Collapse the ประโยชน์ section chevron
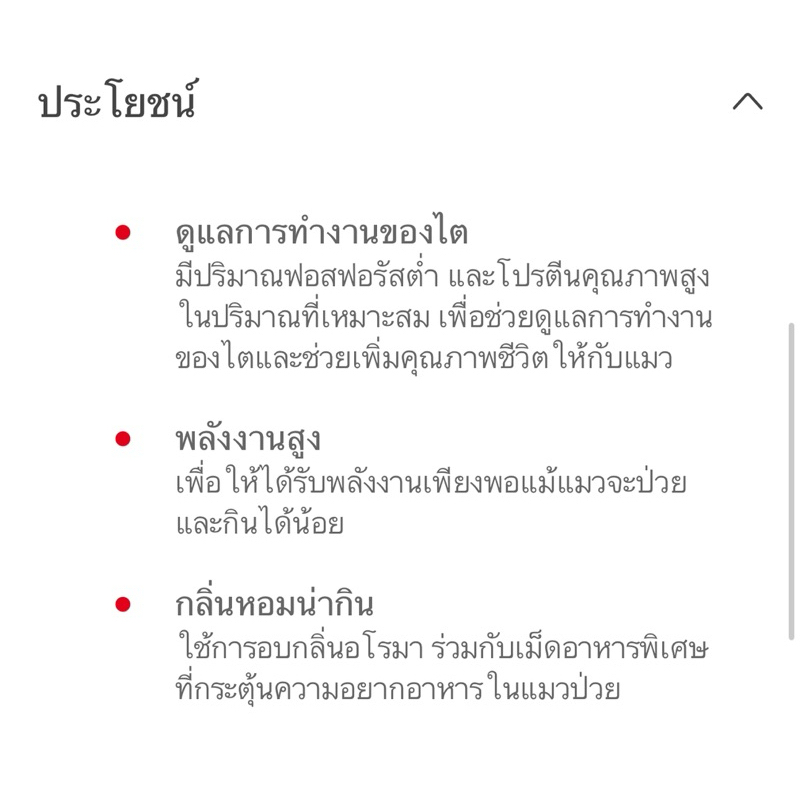This screenshot has height=800, width=800. pyautogui.click(x=747, y=102)
